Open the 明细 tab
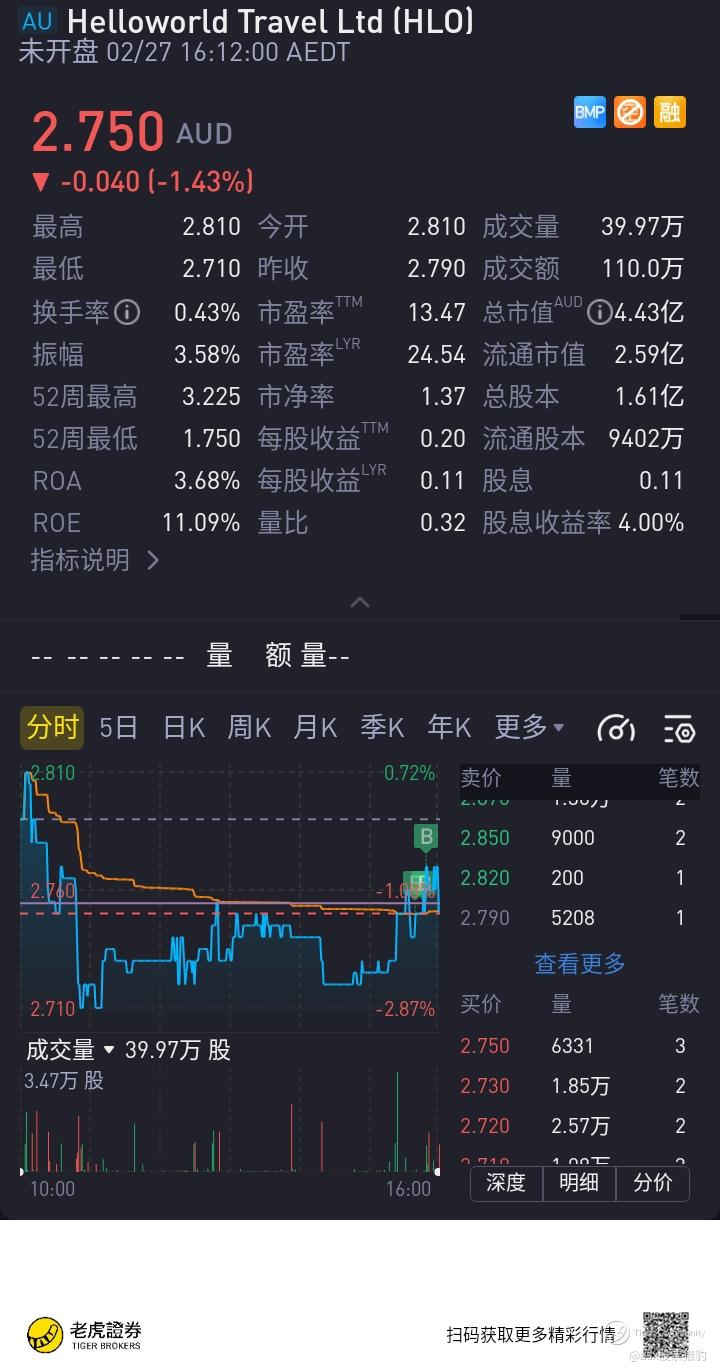720x1372 pixels. click(x=579, y=1182)
